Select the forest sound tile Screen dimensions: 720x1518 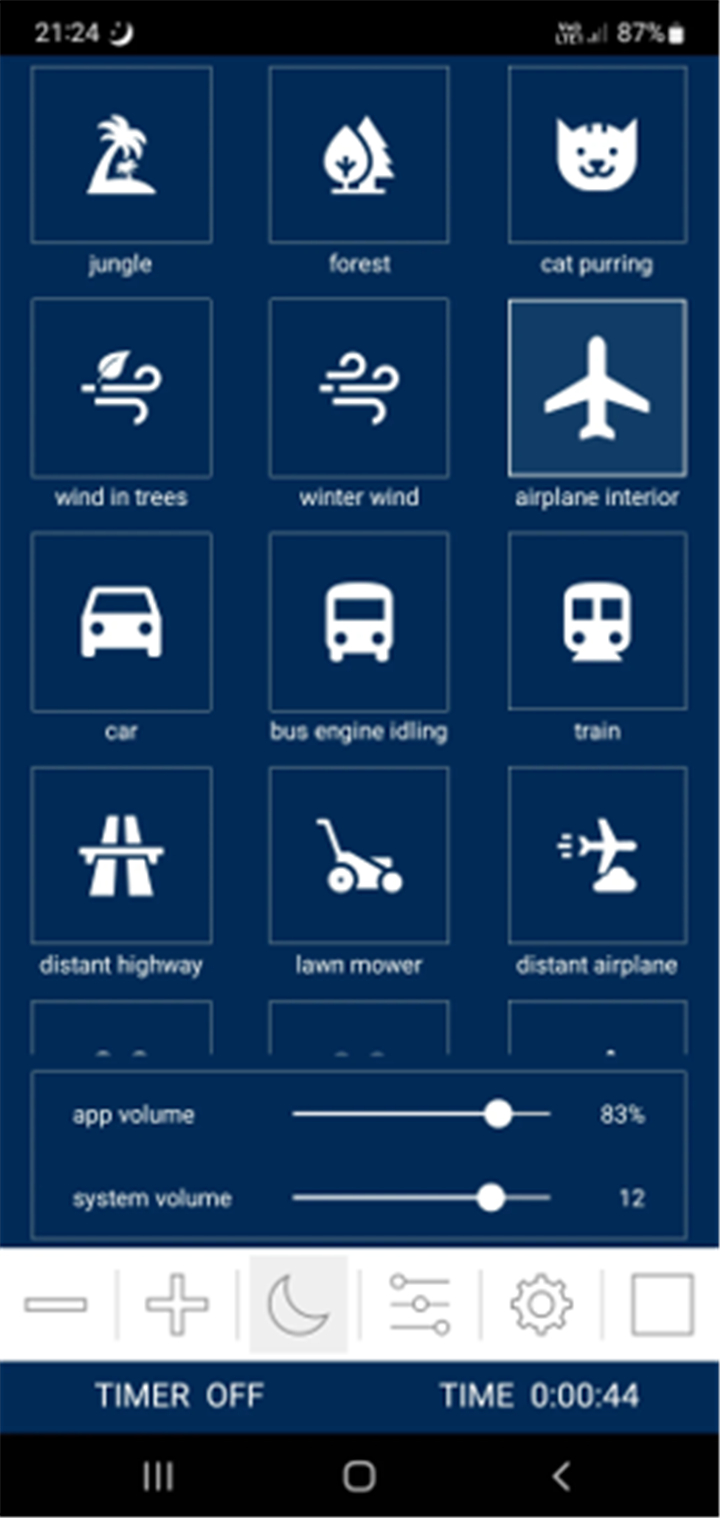click(359, 155)
